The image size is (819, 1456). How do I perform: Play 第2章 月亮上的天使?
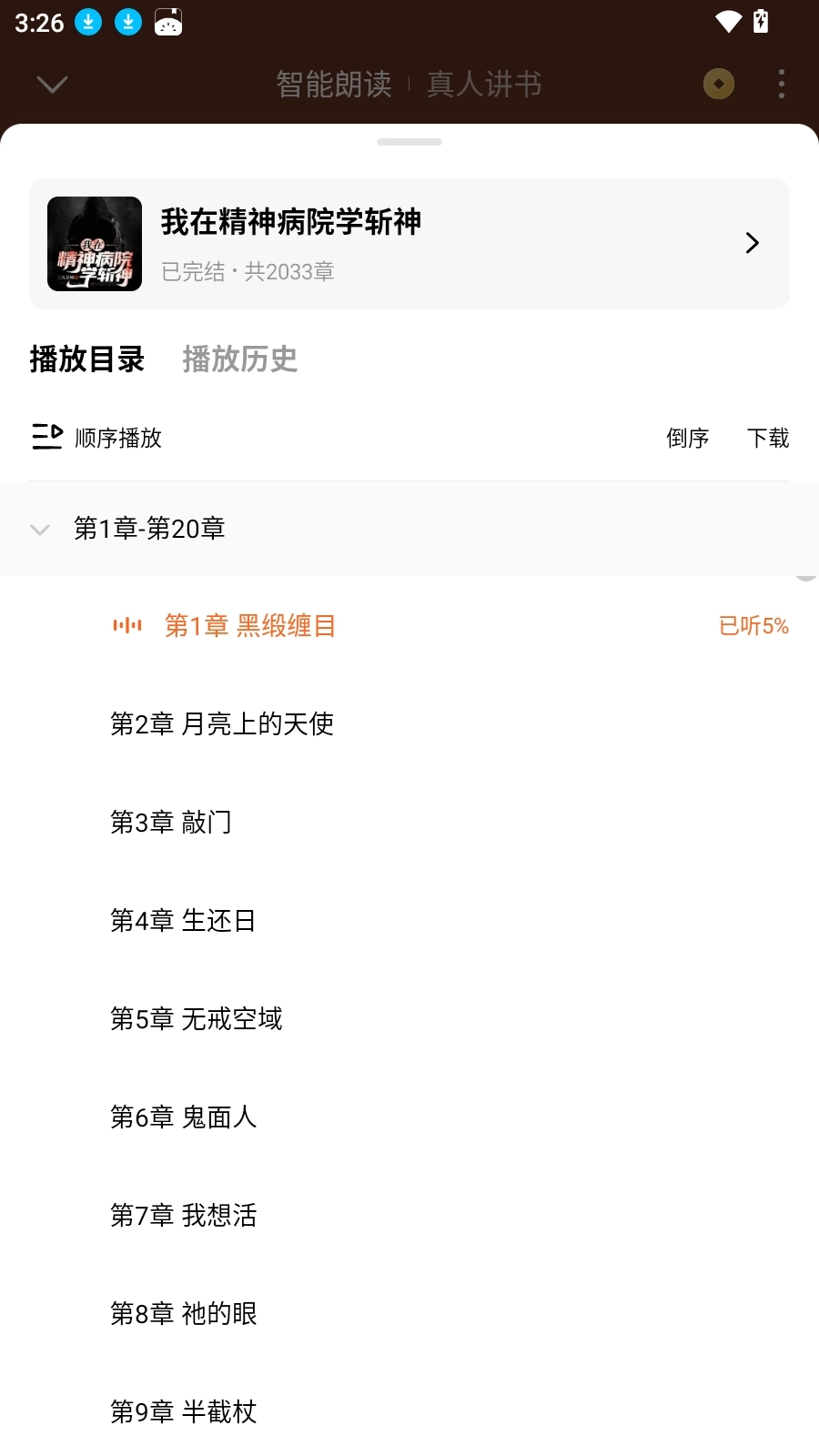pyautogui.click(x=222, y=724)
